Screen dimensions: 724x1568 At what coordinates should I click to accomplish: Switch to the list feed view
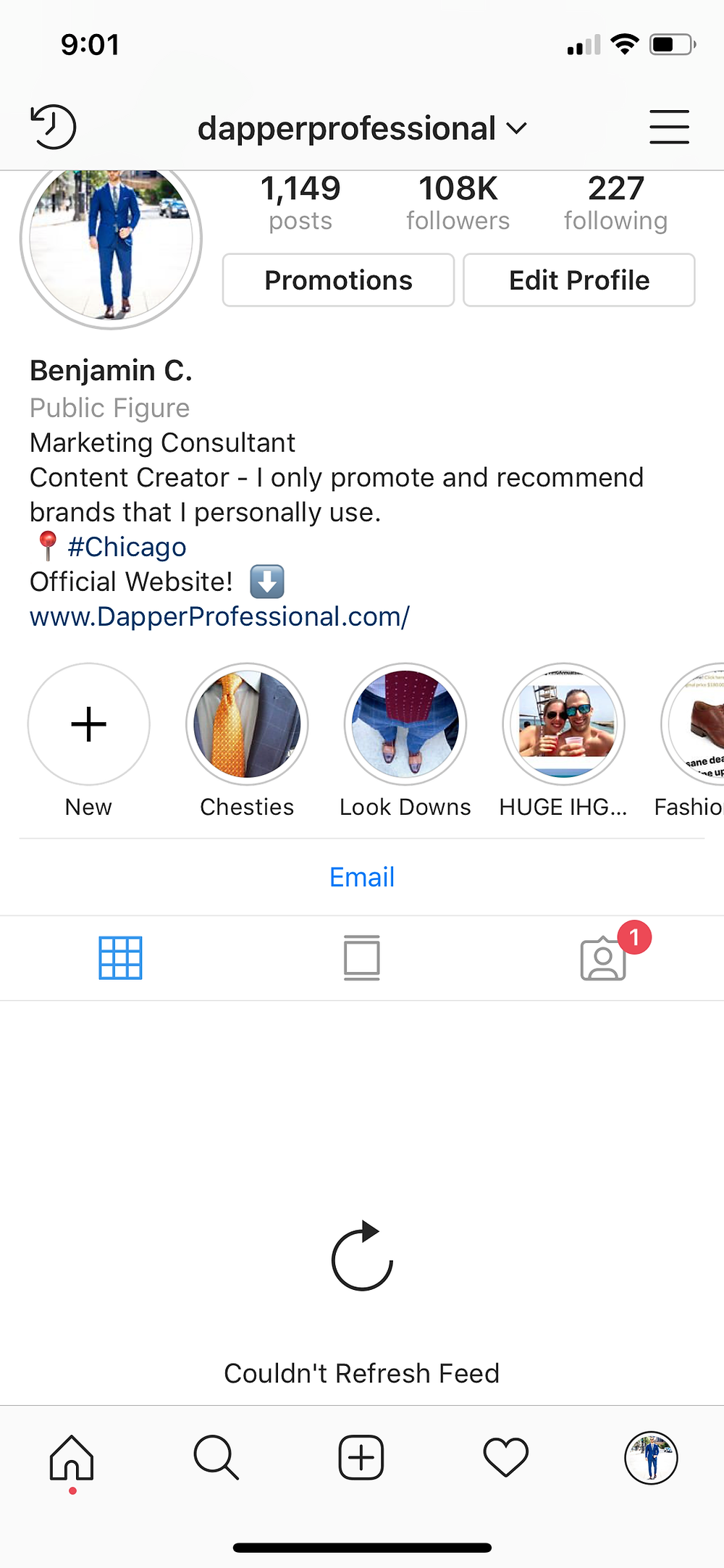[x=361, y=957]
